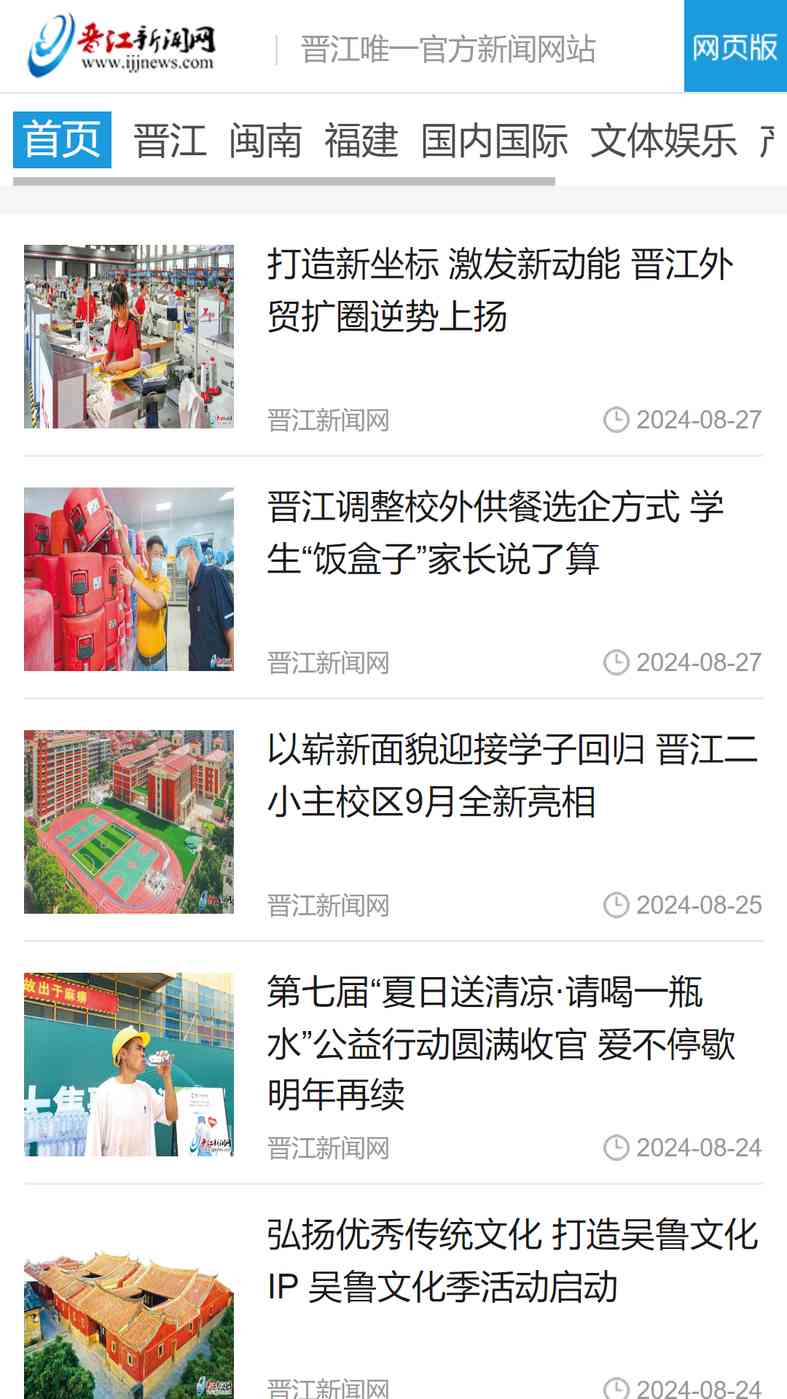Open article 夏日送清凉·请喝一瓶水 公益行动

click(500, 1043)
